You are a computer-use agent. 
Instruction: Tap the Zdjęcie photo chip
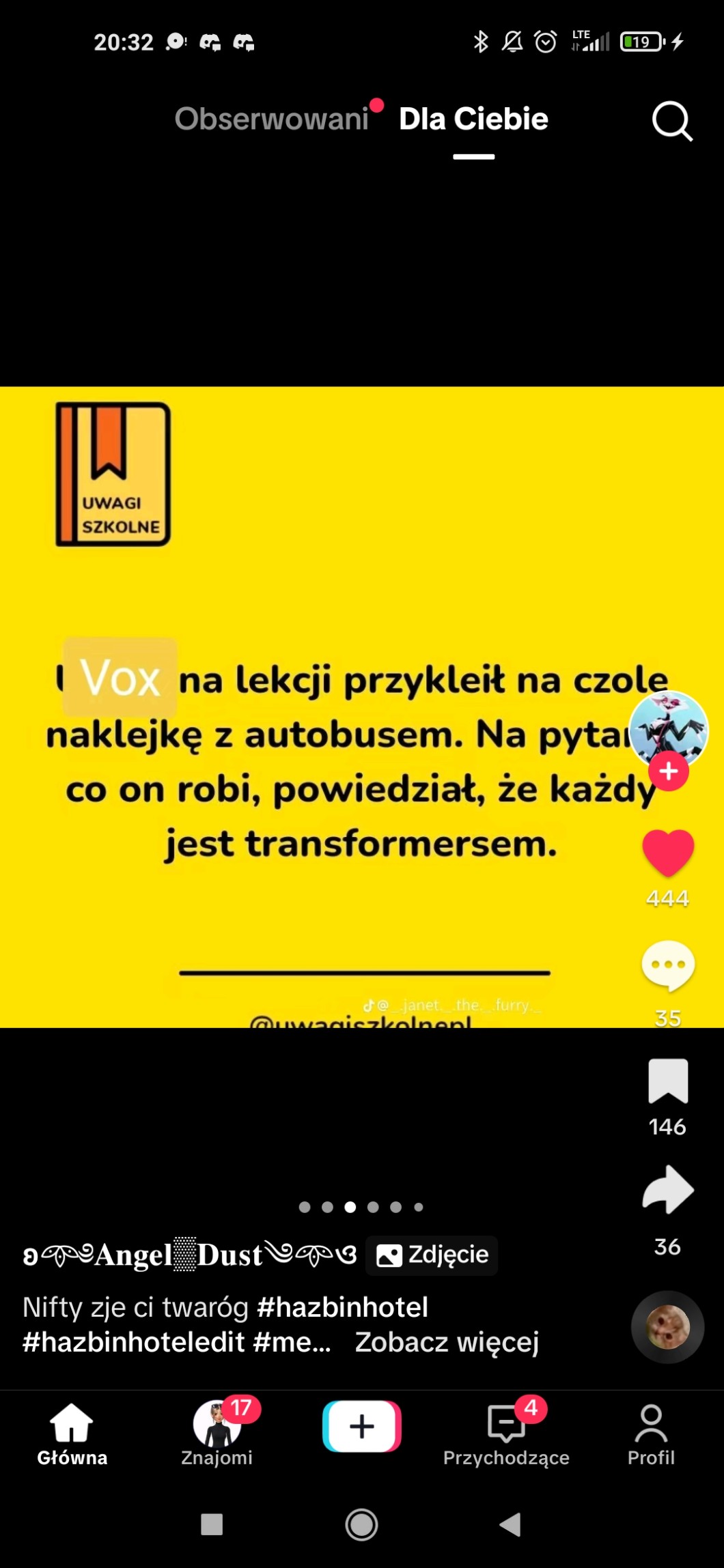point(432,1255)
